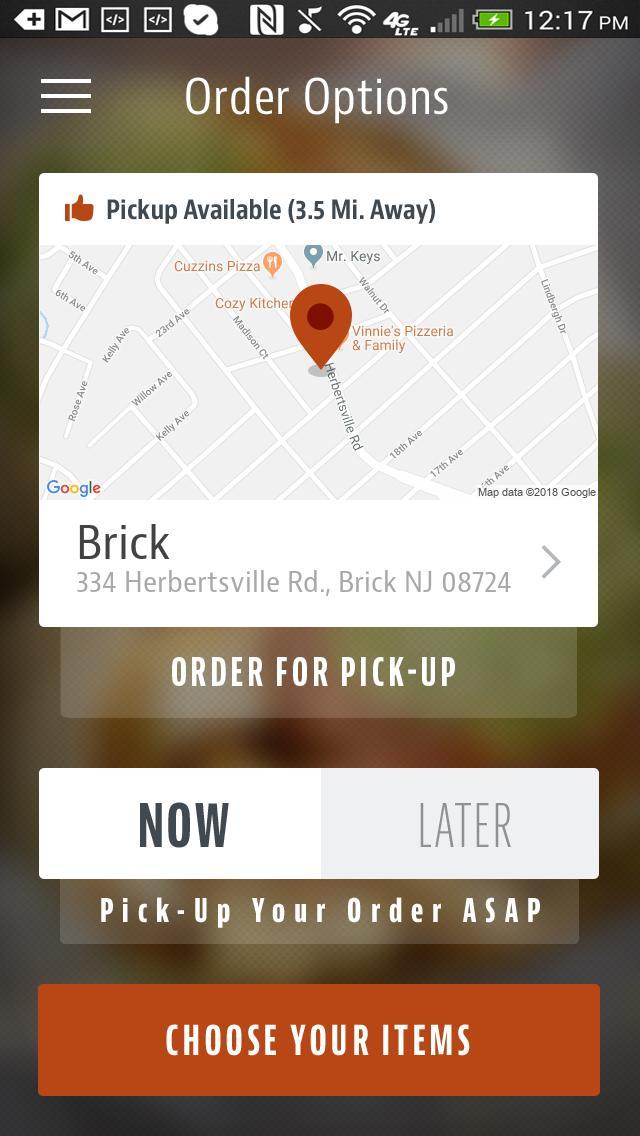Select the Now pickup time option
This screenshot has height=1136, width=640.
181,824
